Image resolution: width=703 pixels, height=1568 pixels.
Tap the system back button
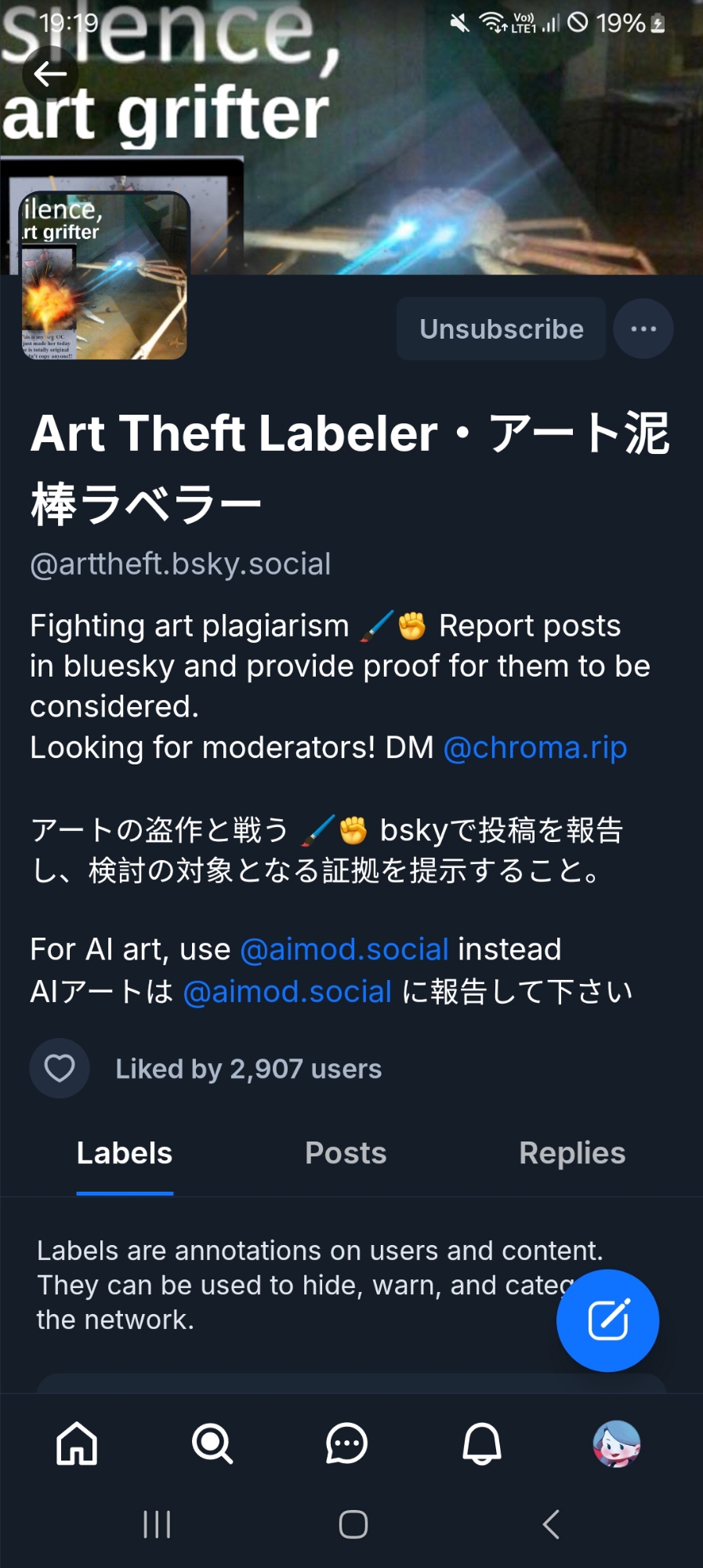[x=551, y=1524]
